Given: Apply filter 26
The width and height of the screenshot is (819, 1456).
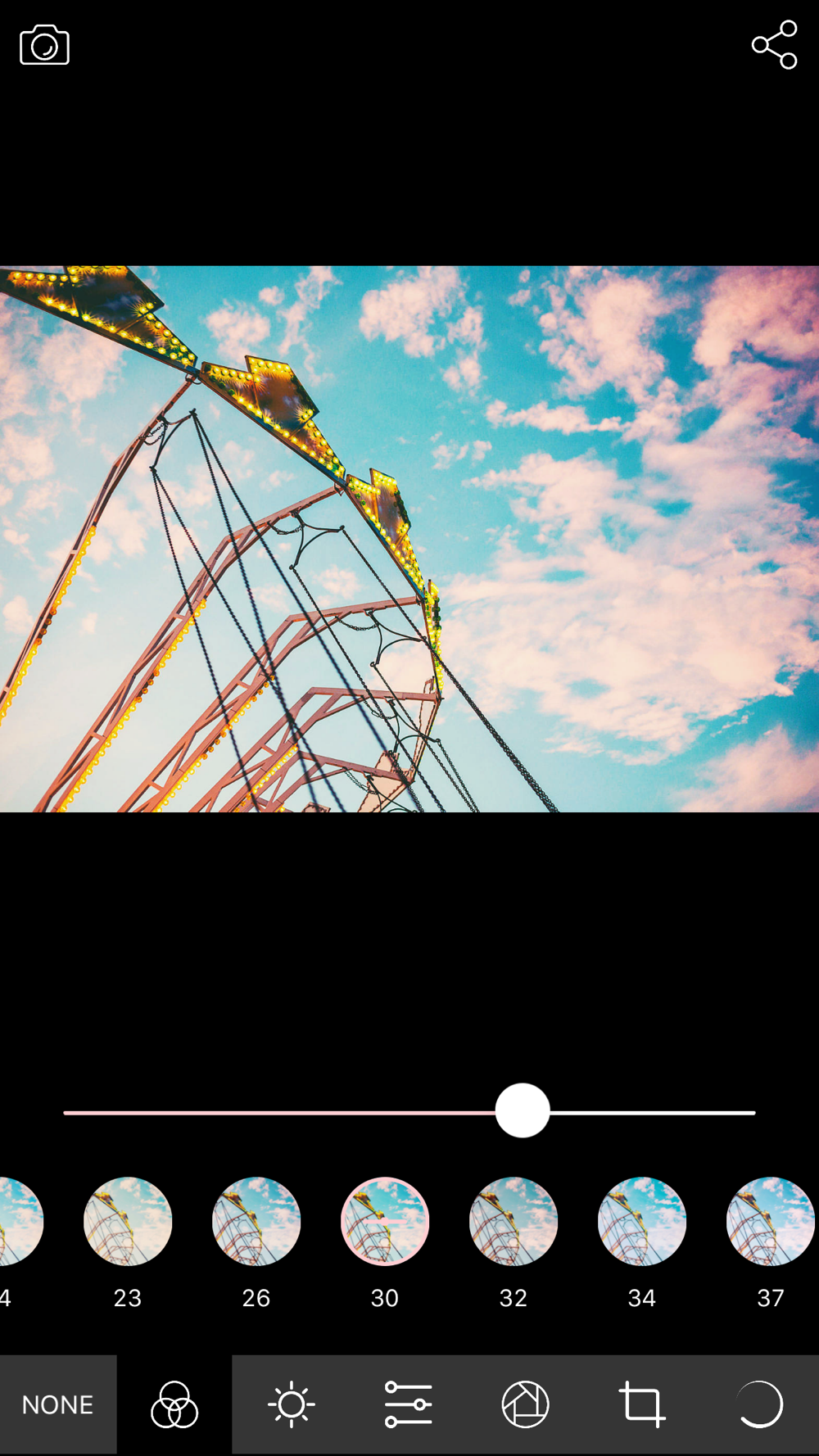Looking at the screenshot, I should [256, 1221].
